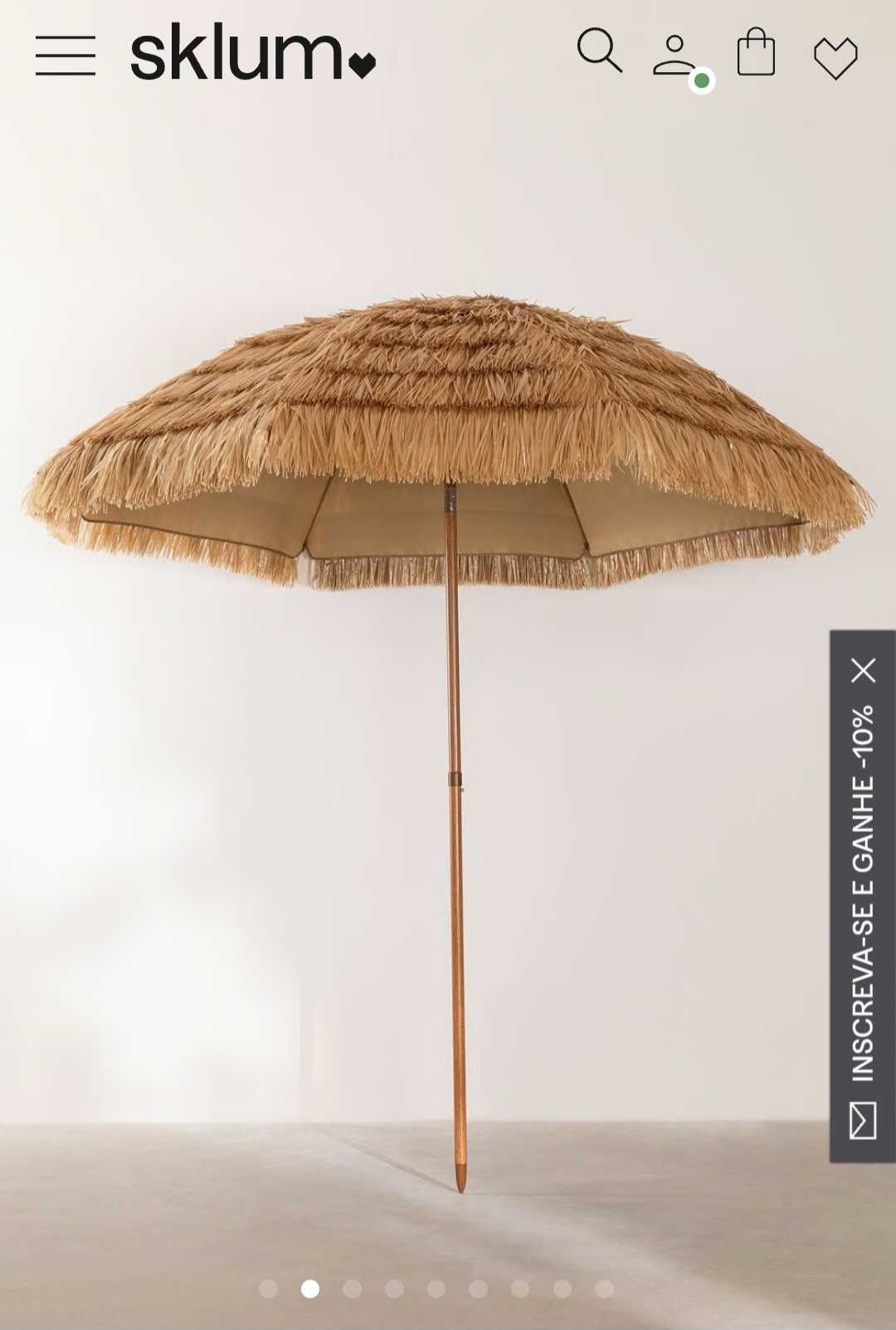Viewport: 896px width, 1330px height.
Task: Open the shopping bag
Action: (756, 54)
